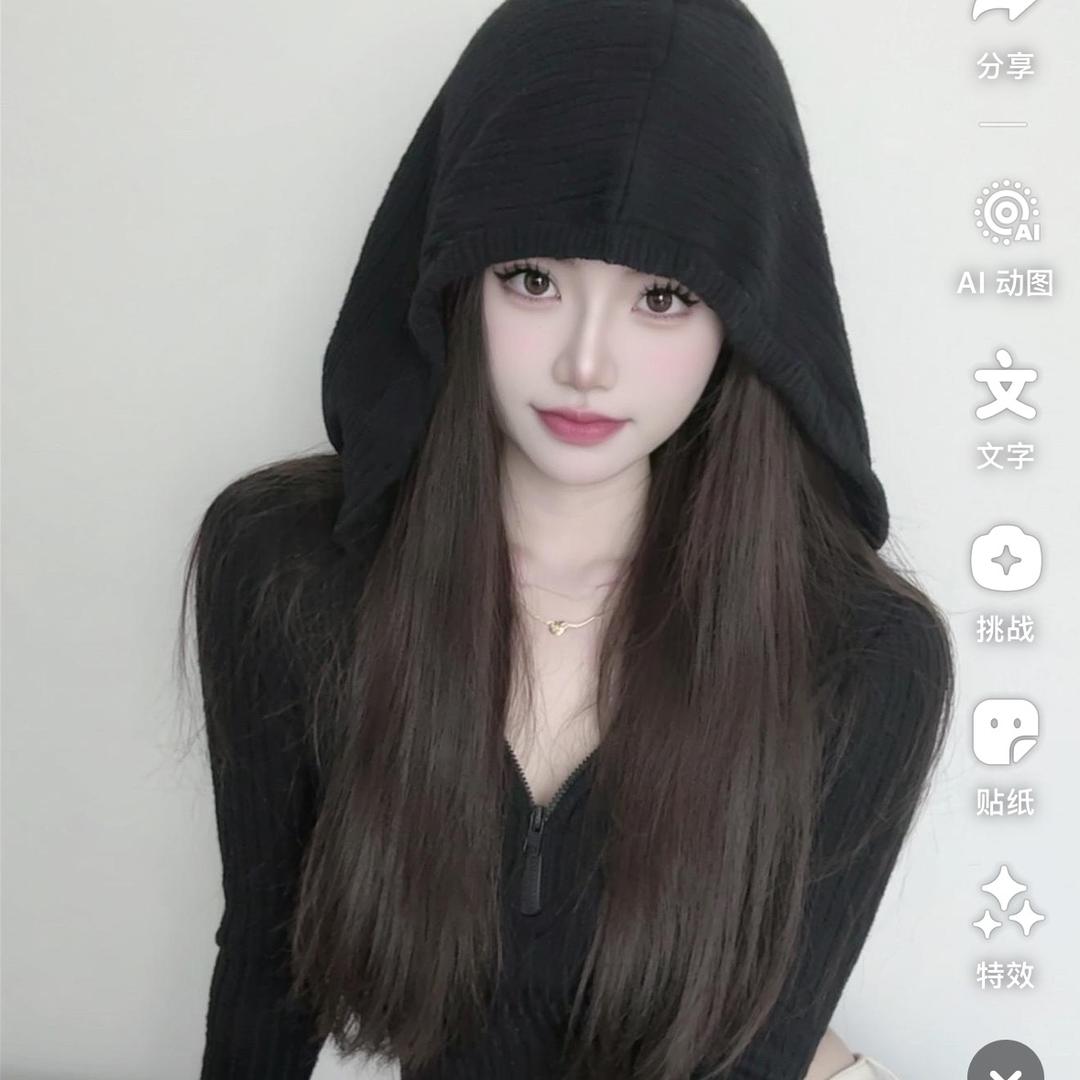Add text with the 文字 tool

tap(1006, 384)
